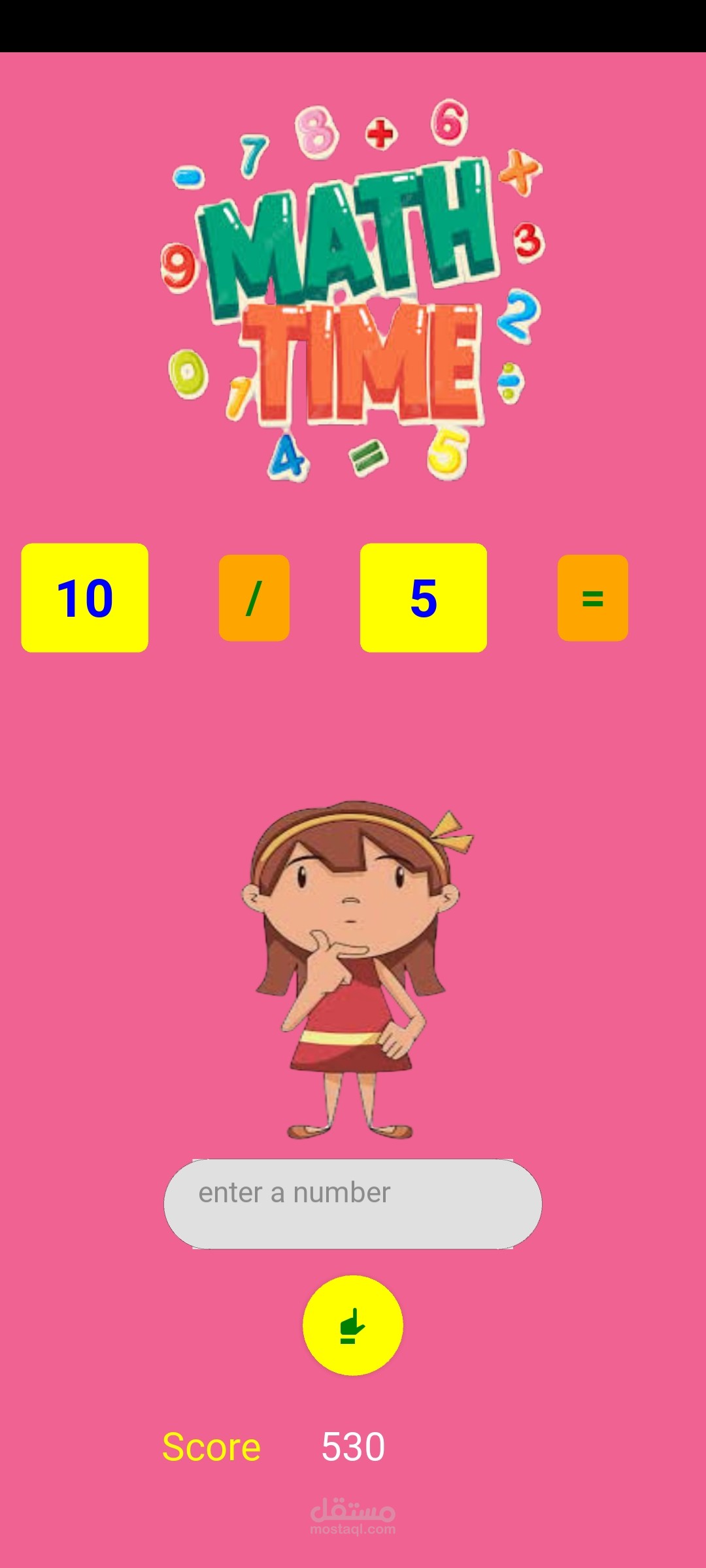706x1568 pixels.
Task: Focus the 'enter a number' answer field
Action: click(x=352, y=1203)
